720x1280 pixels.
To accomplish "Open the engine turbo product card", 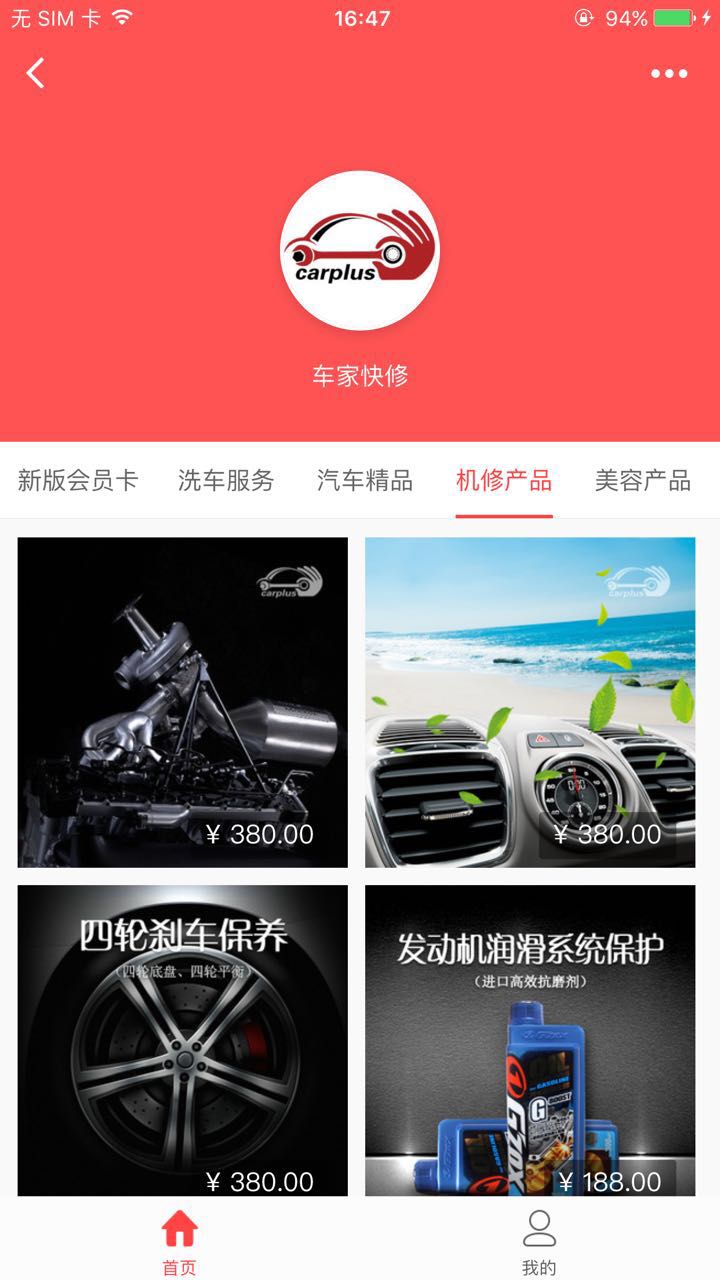I will click(183, 702).
